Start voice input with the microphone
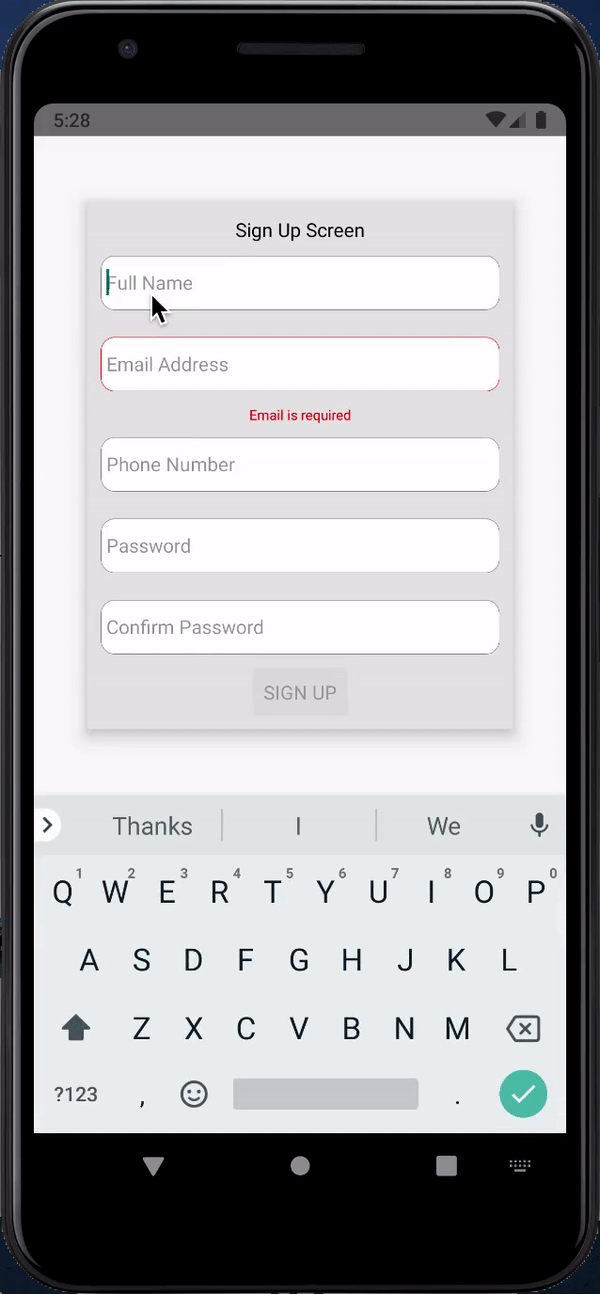Image resolution: width=600 pixels, height=1294 pixels. (539, 825)
